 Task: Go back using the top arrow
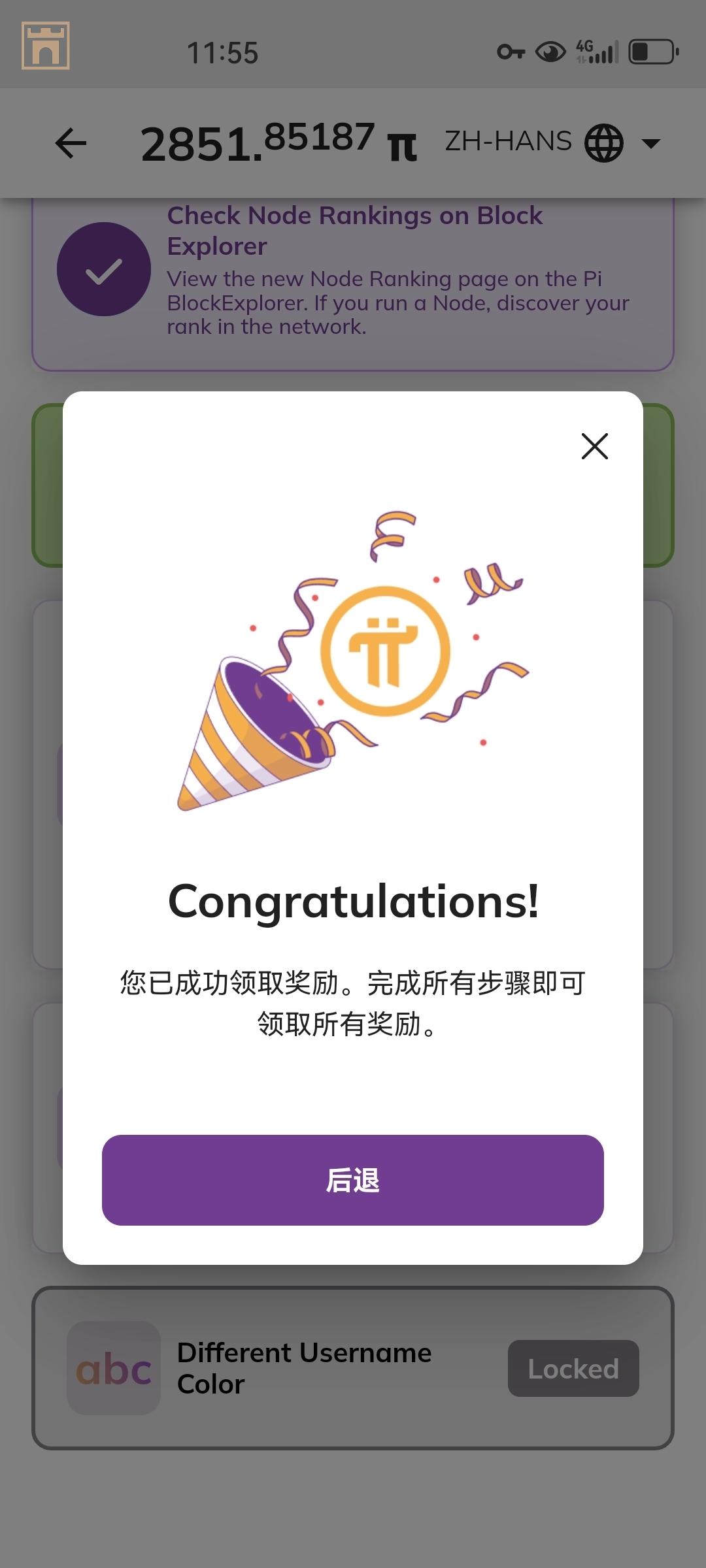coord(71,143)
